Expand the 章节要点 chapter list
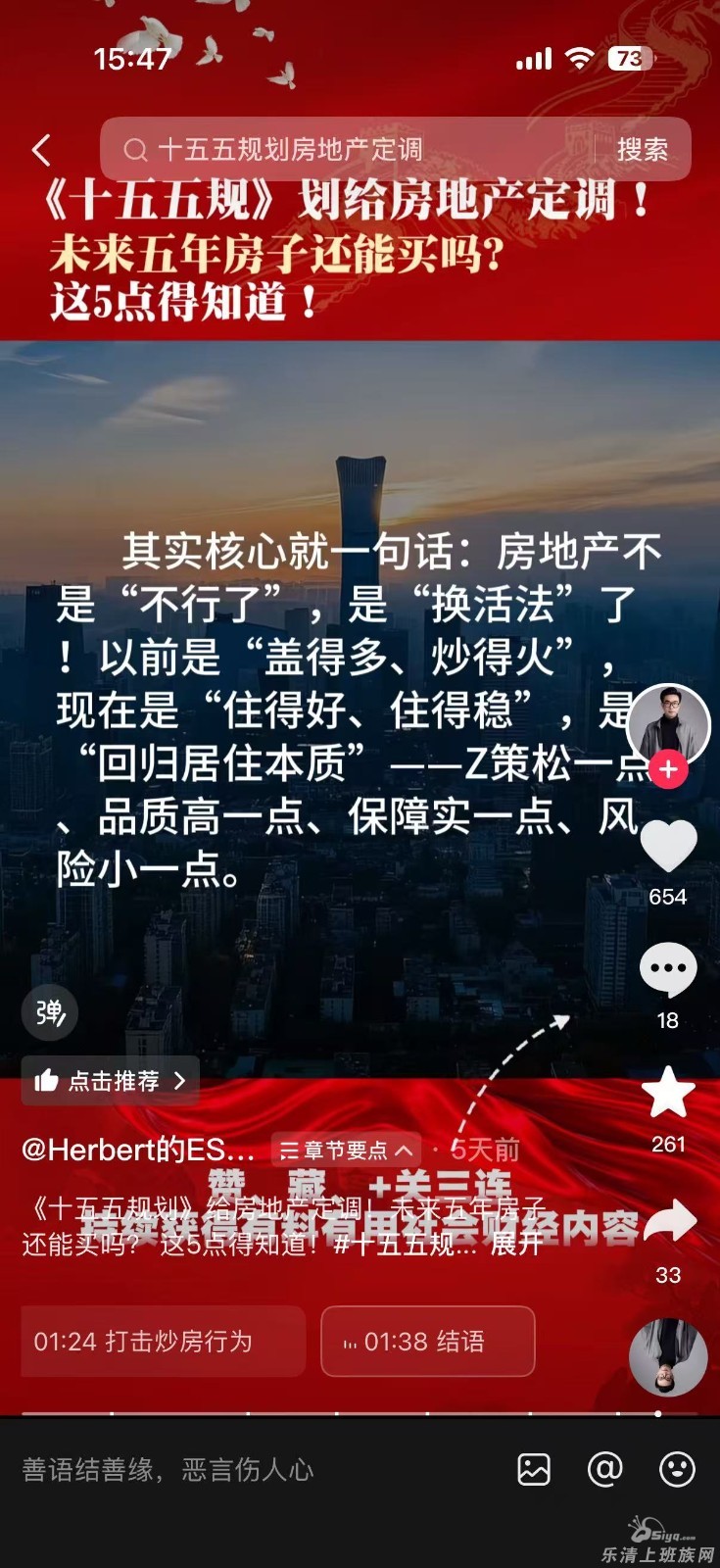Image resolution: width=720 pixels, height=1568 pixels. pos(346,1150)
